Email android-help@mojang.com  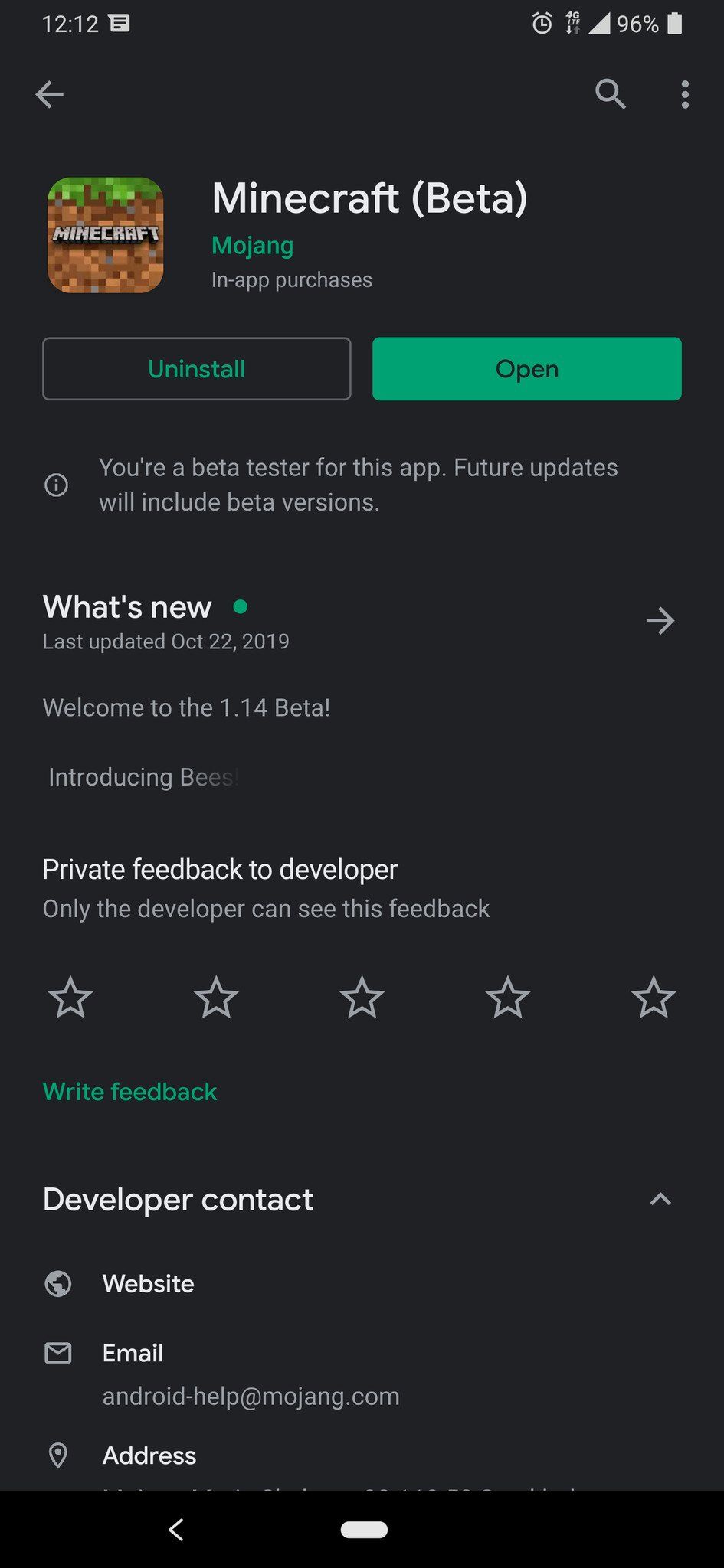click(x=251, y=1396)
